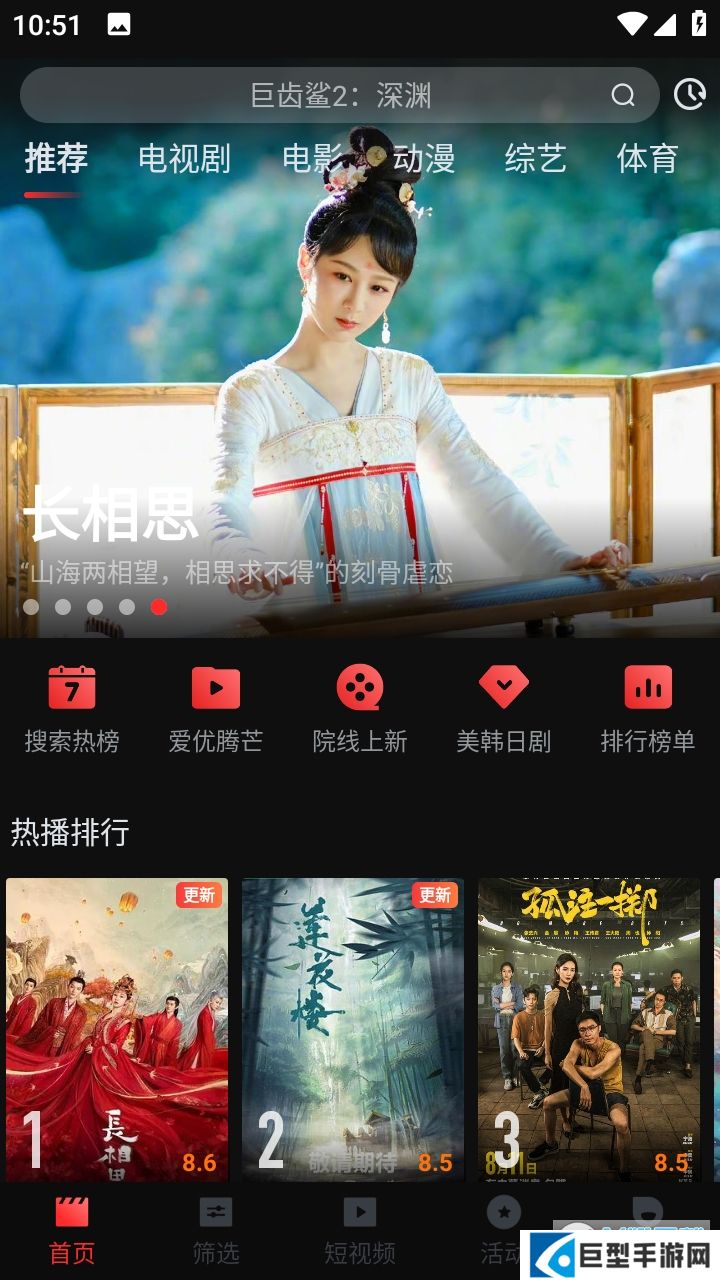This screenshot has width=720, height=1280.
Task: Open viewing history via the clock icon
Action: pos(689,96)
